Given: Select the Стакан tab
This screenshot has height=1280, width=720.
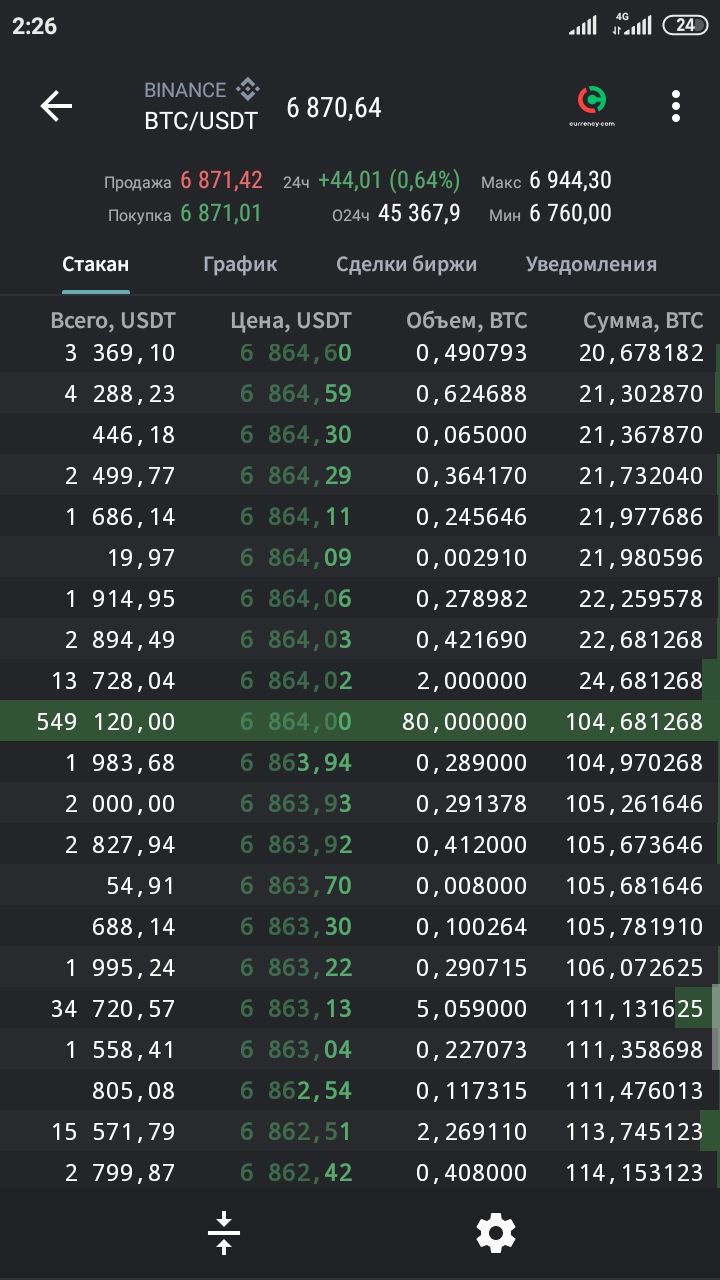Looking at the screenshot, I should (96, 264).
